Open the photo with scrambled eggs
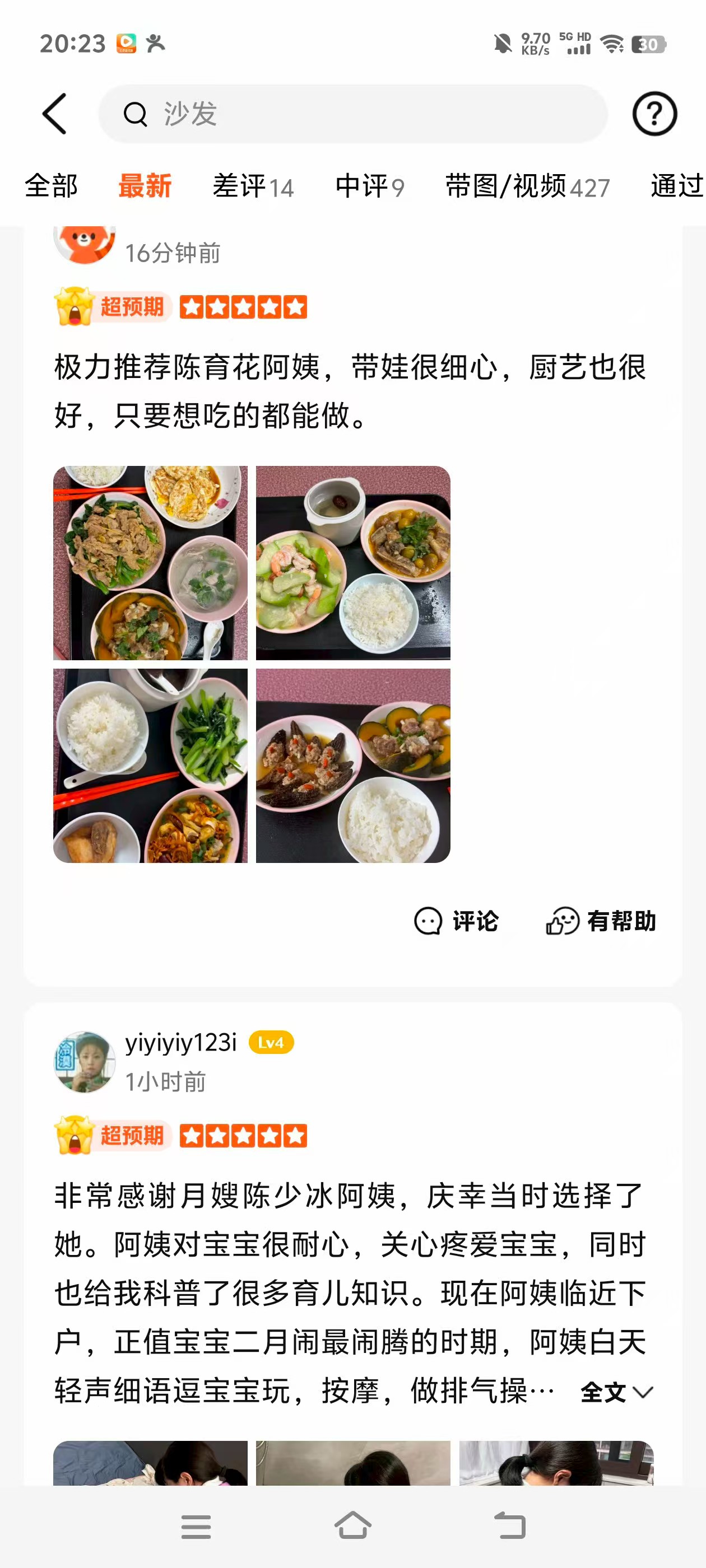The height and width of the screenshot is (1568, 706). (x=151, y=562)
